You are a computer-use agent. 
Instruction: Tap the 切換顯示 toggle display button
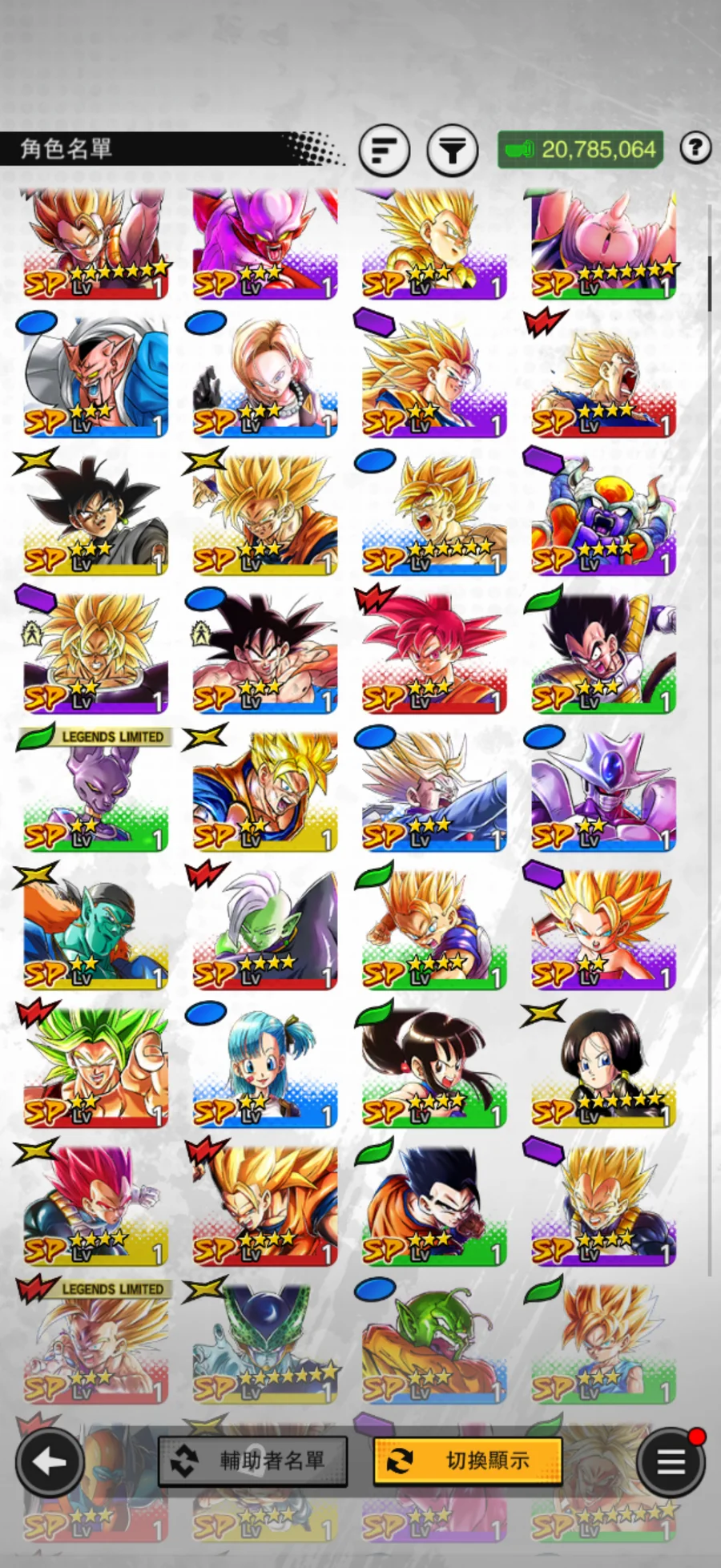(x=468, y=1461)
